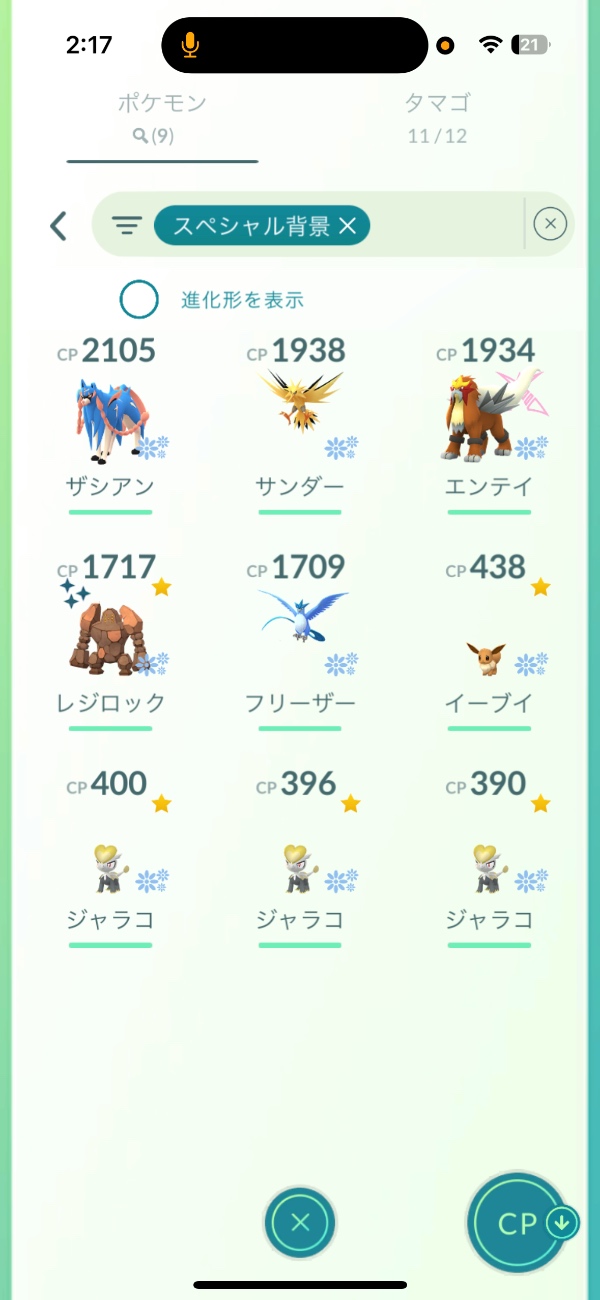600x1300 pixels.
Task: Clear the search field
Action: 550,225
